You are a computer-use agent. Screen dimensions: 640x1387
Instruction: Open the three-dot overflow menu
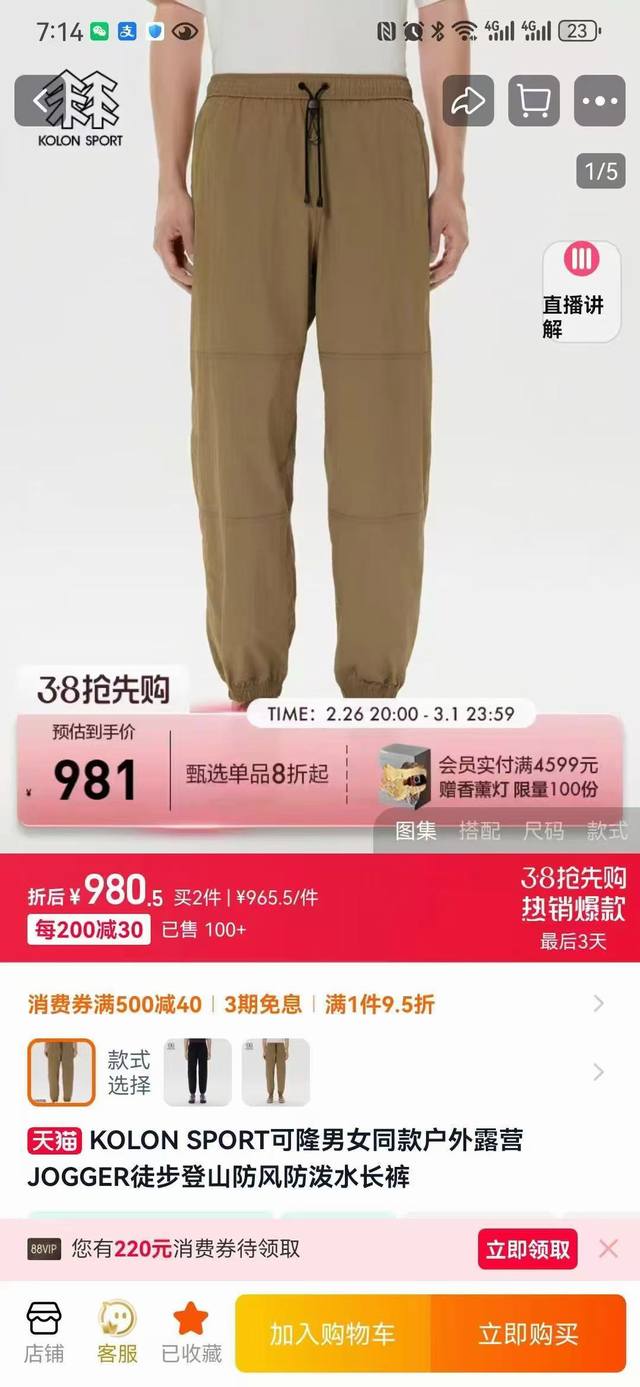tap(599, 101)
